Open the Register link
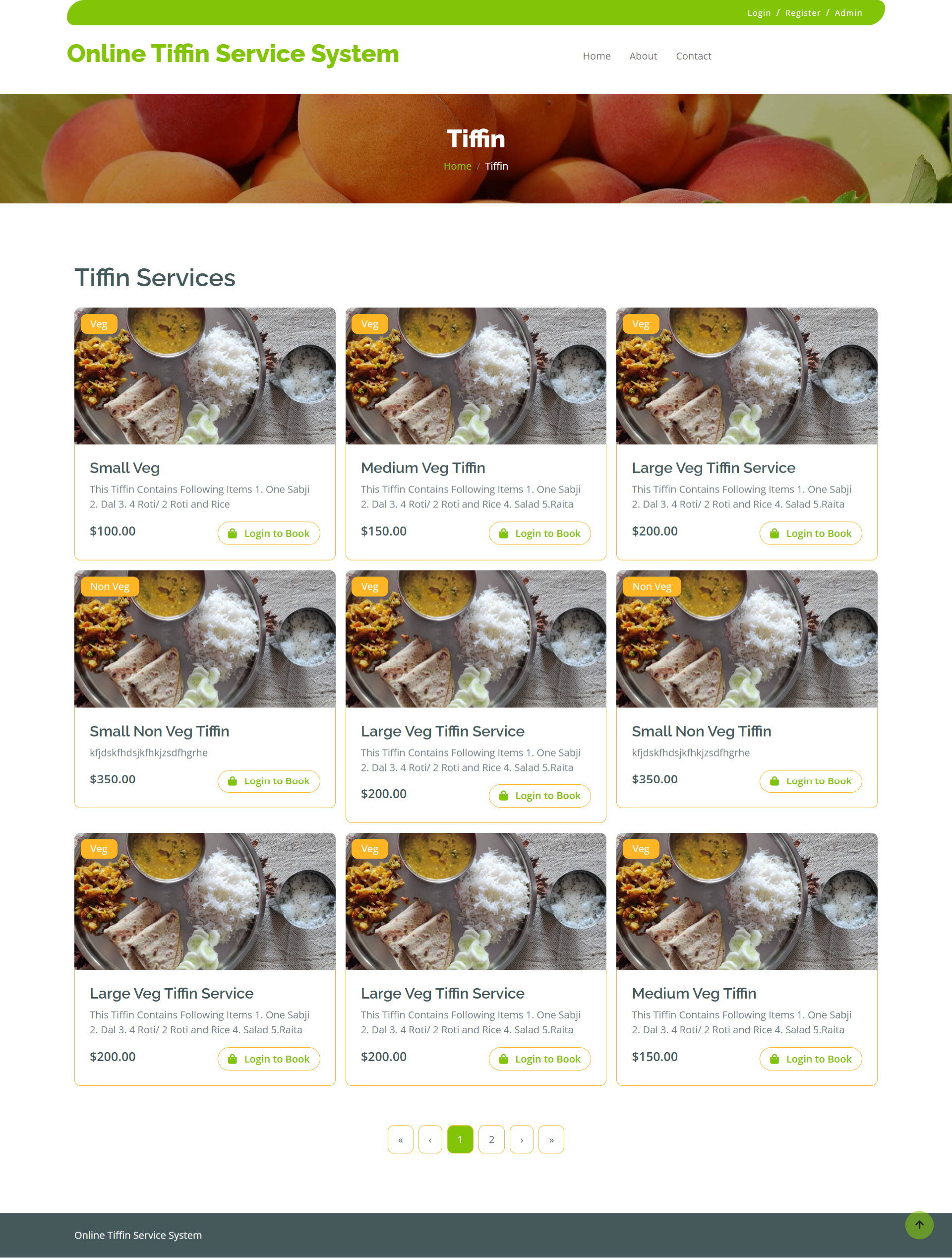 (802, 13)
